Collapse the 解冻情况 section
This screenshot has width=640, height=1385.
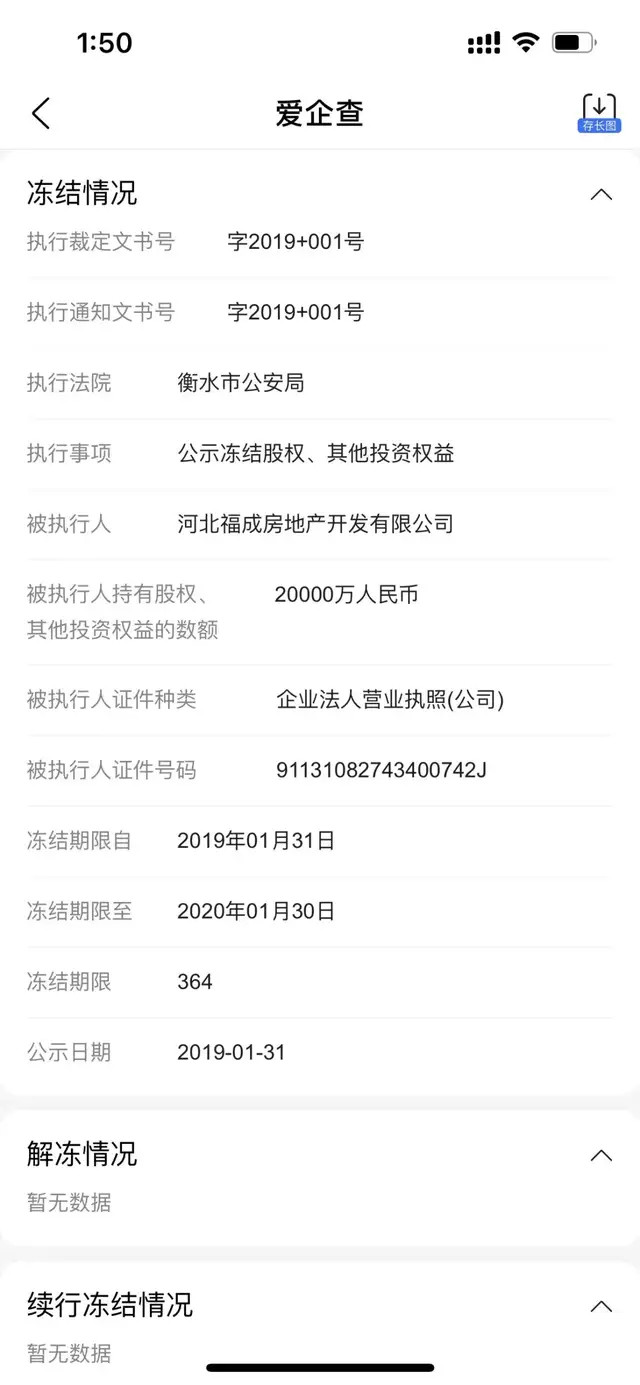pos(601,1155)
